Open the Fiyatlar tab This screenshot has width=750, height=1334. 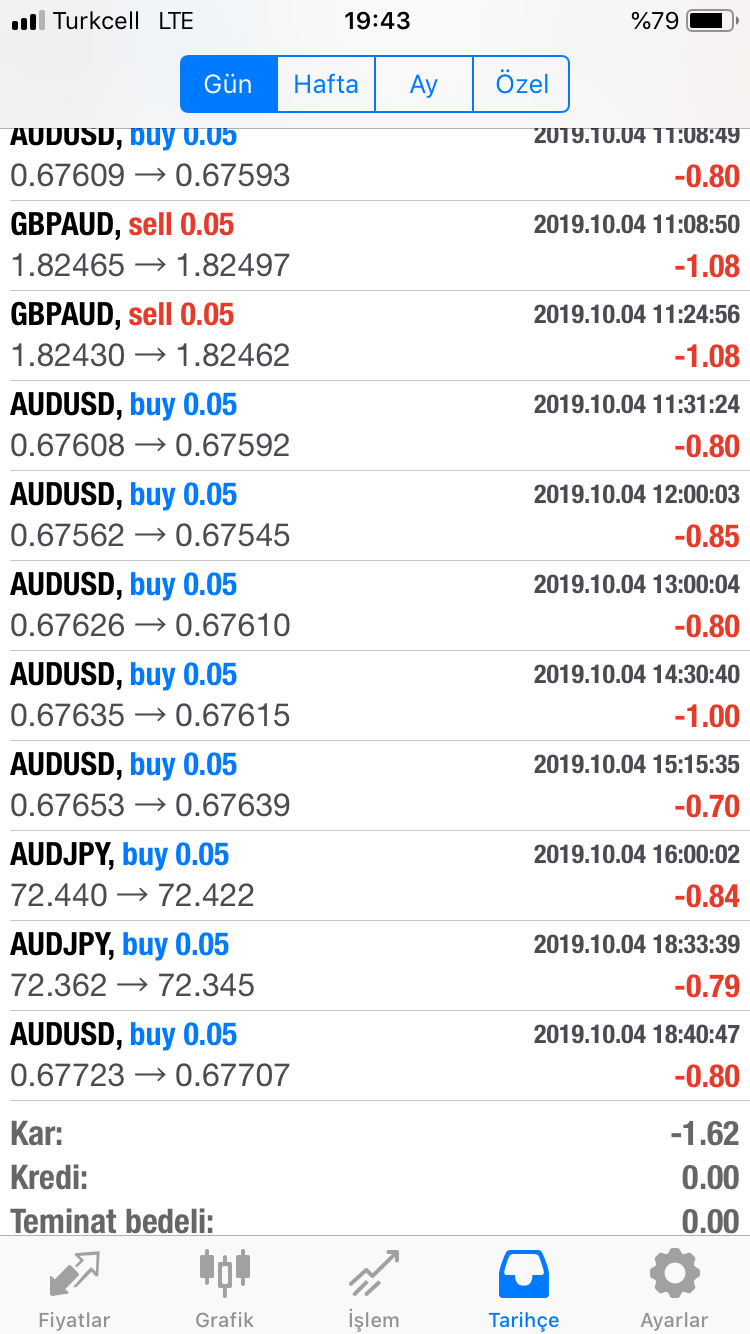[74, 1288]
